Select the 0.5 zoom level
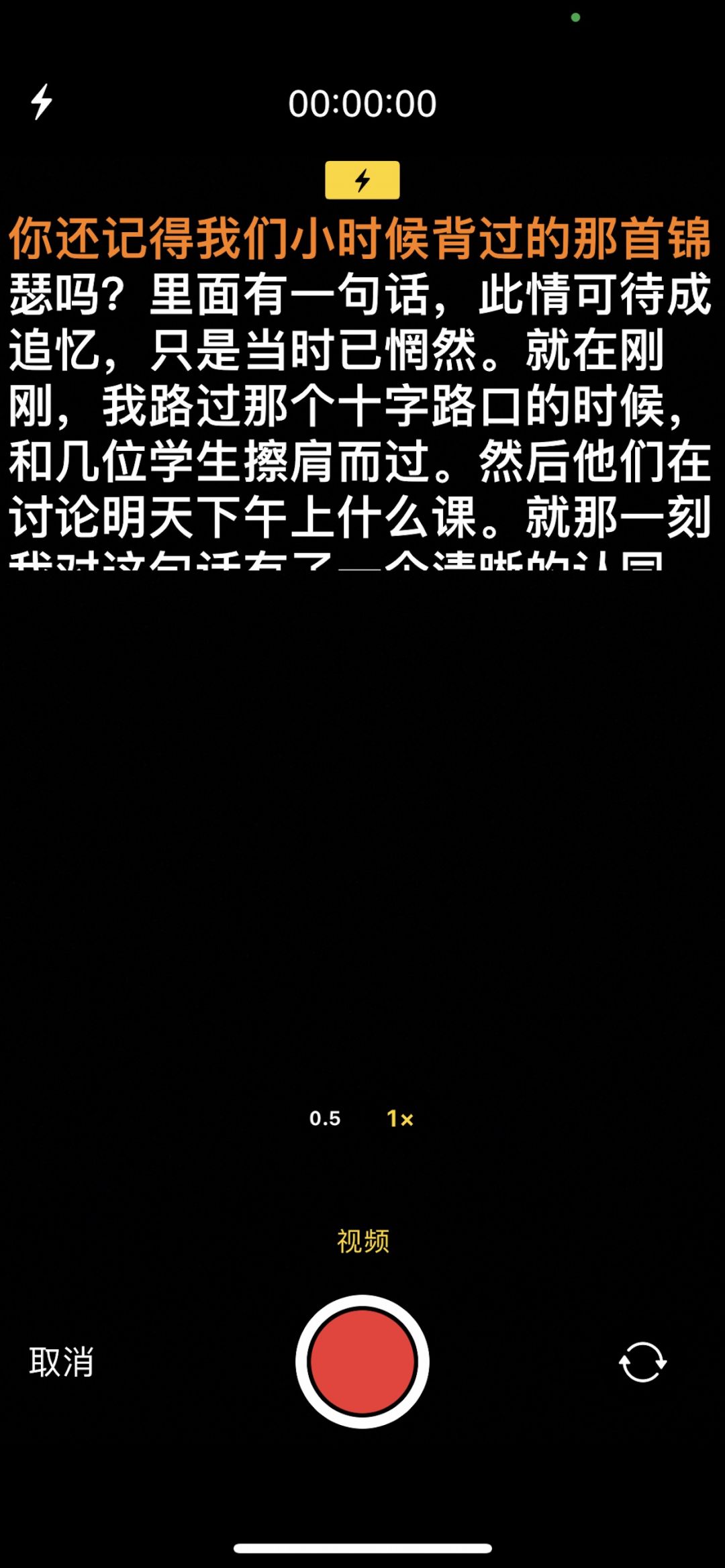This screenshot has height=1568, width=725. 325,1118
